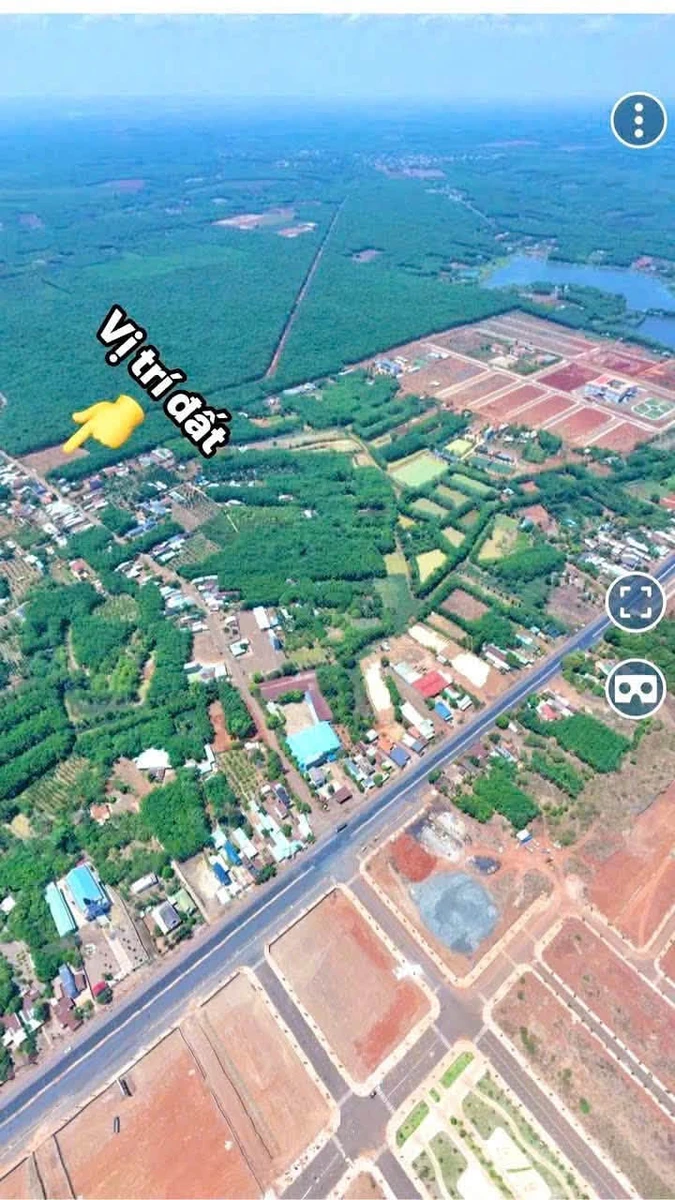Image resolution: width=675 pixels, height=1200 pixels.
Task: Enter fullscreen view of the panorama
Action: pos(636,602)
